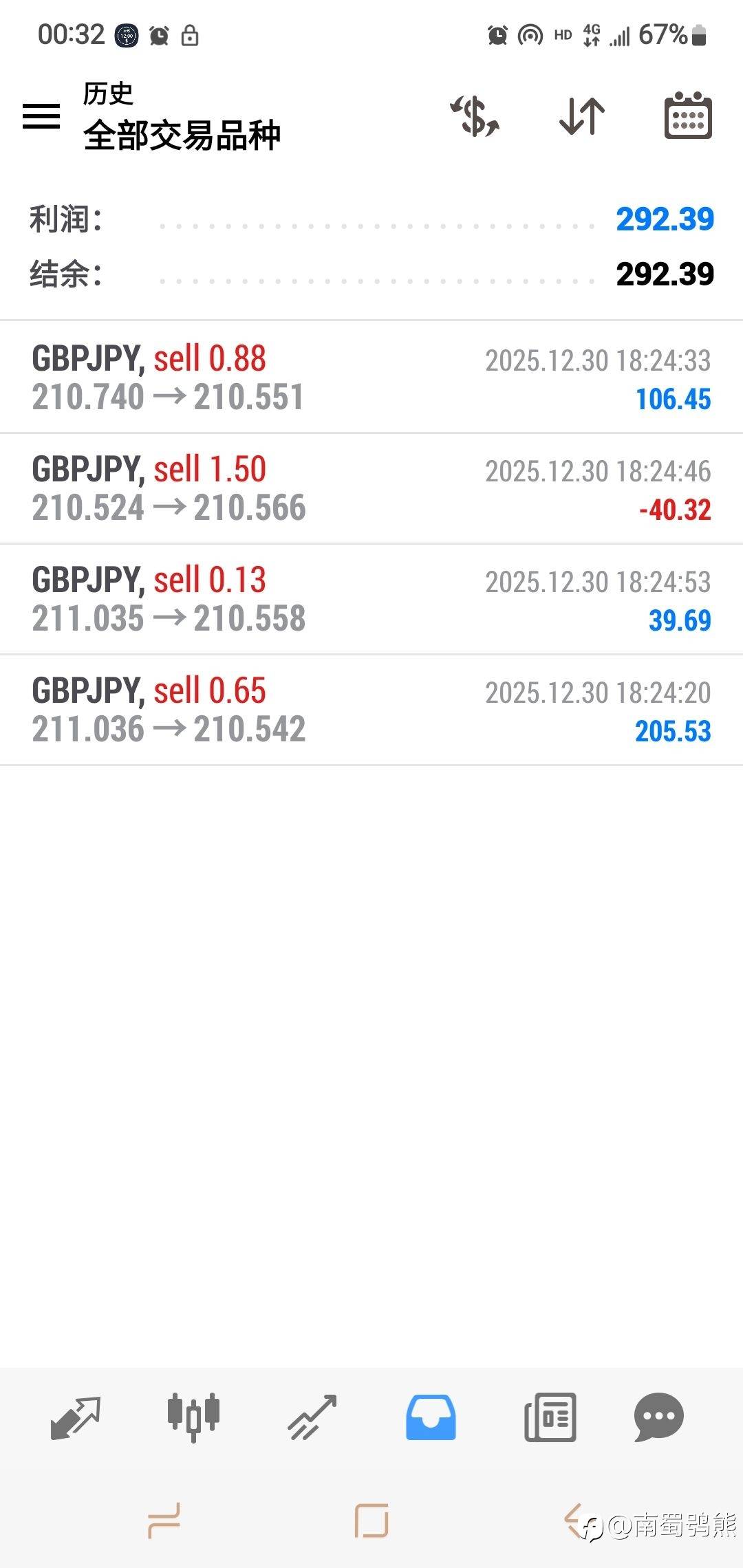Open the GBPJPY sell 1.50 trade
The height and width of the screenshot is (1568, 743).
[371, 488]
